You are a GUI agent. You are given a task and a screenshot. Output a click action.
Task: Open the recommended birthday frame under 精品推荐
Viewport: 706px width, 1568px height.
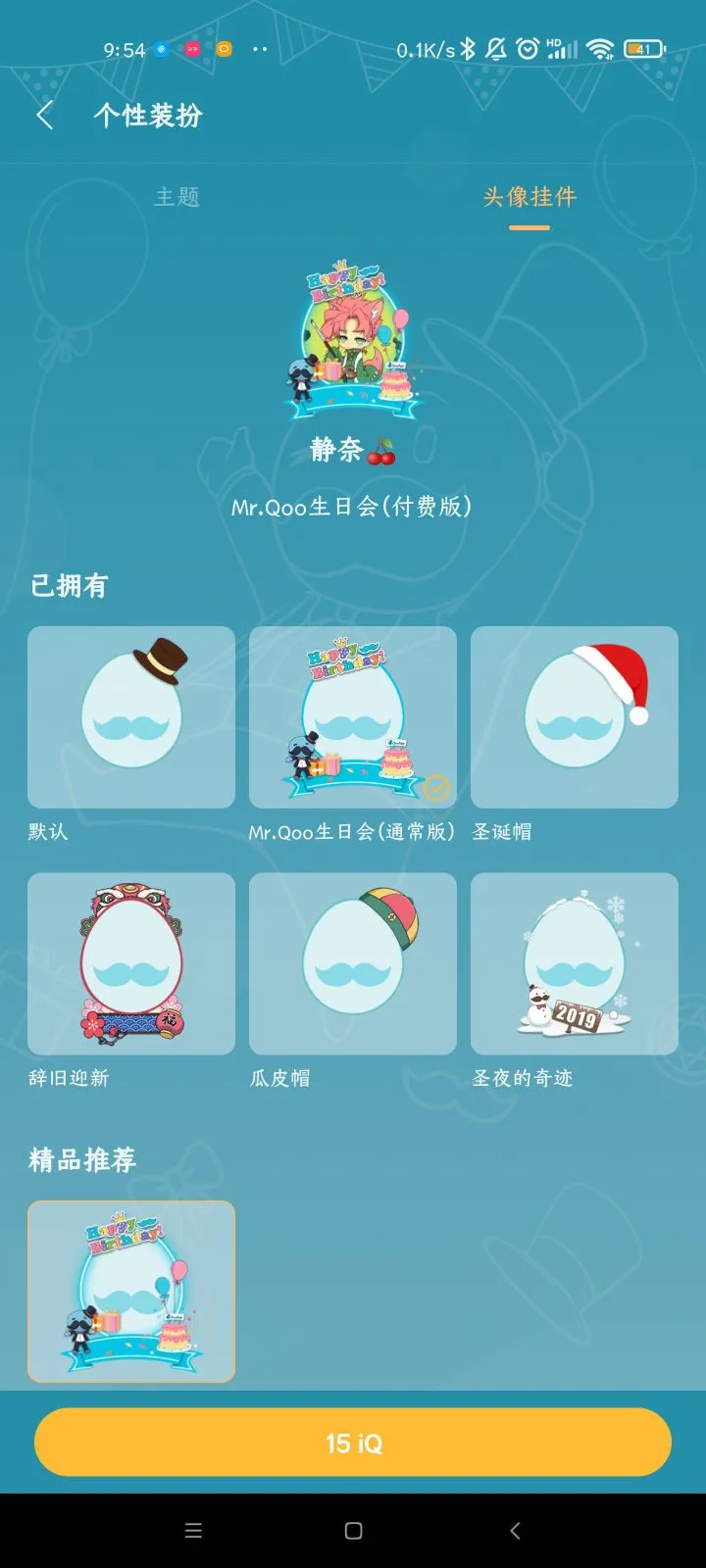pyautogui.click(x=131, y=1292)
